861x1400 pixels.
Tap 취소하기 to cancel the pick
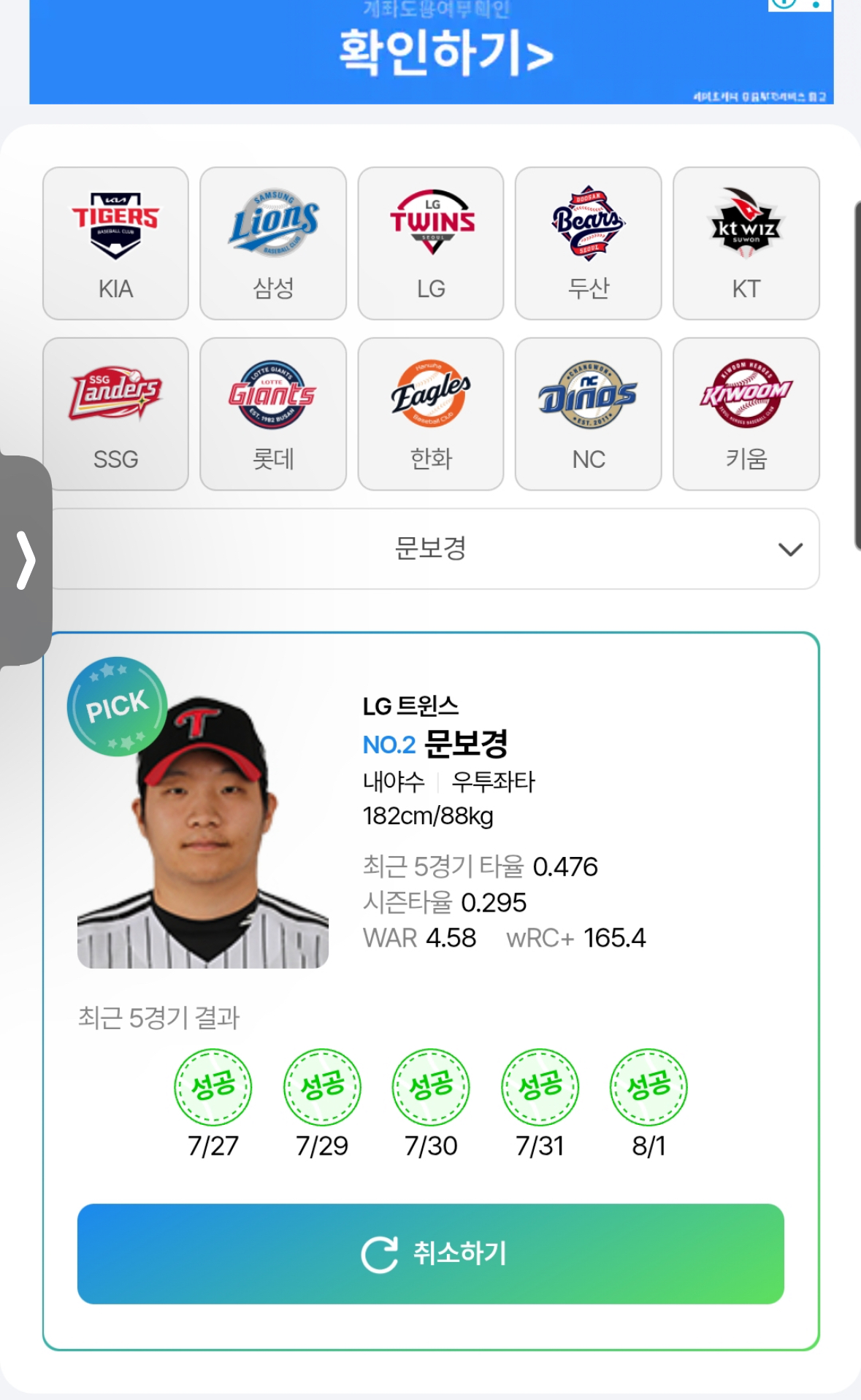click(431, 1253)
